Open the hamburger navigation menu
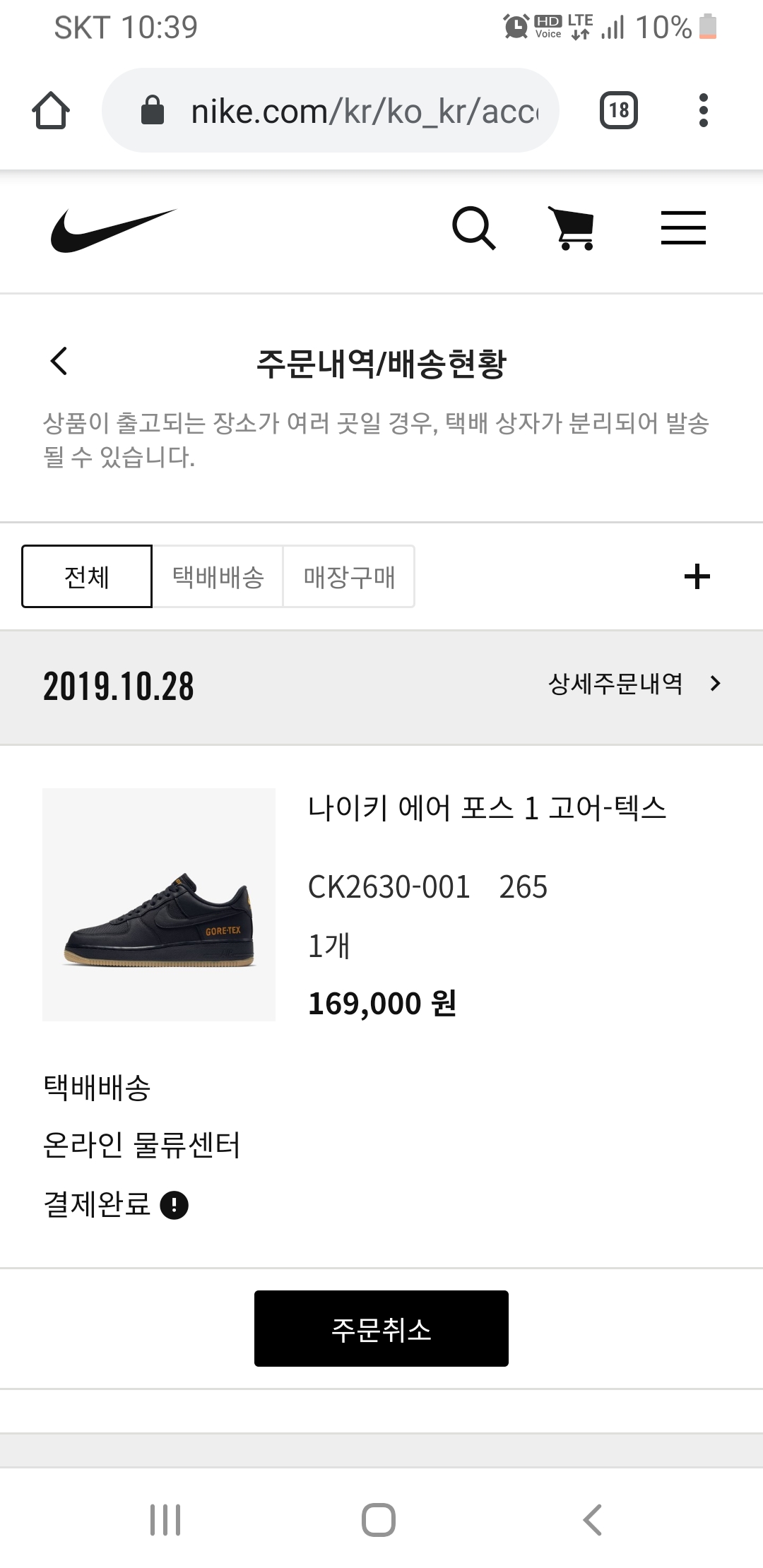 point(683,228)
